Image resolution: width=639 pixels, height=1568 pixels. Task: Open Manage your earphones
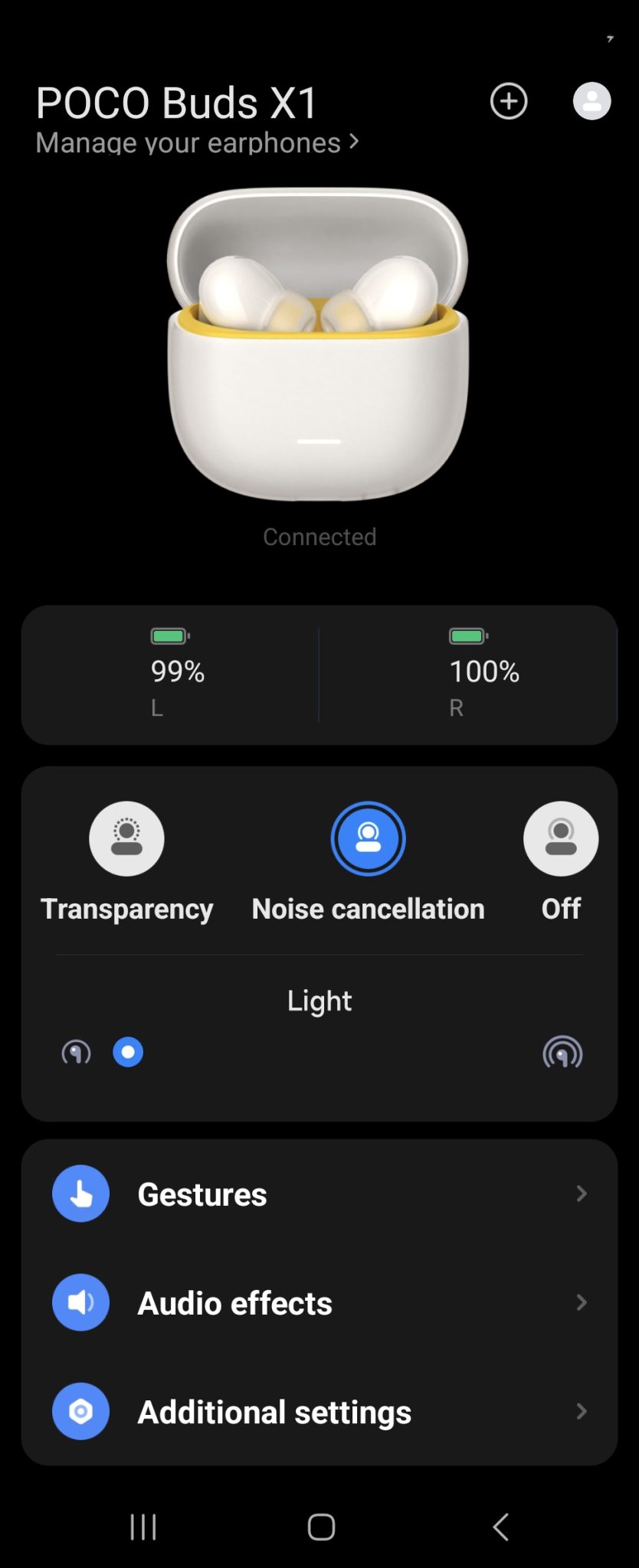click(197, 142)
